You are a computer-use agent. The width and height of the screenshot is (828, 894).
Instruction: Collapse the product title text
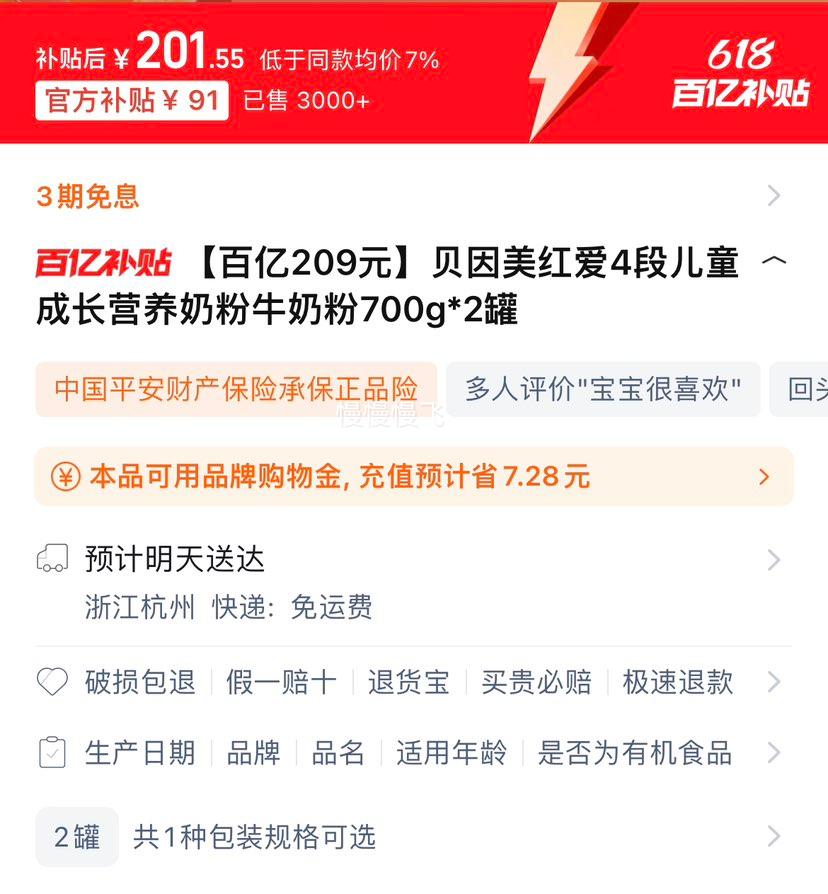(x=774, y=262)
